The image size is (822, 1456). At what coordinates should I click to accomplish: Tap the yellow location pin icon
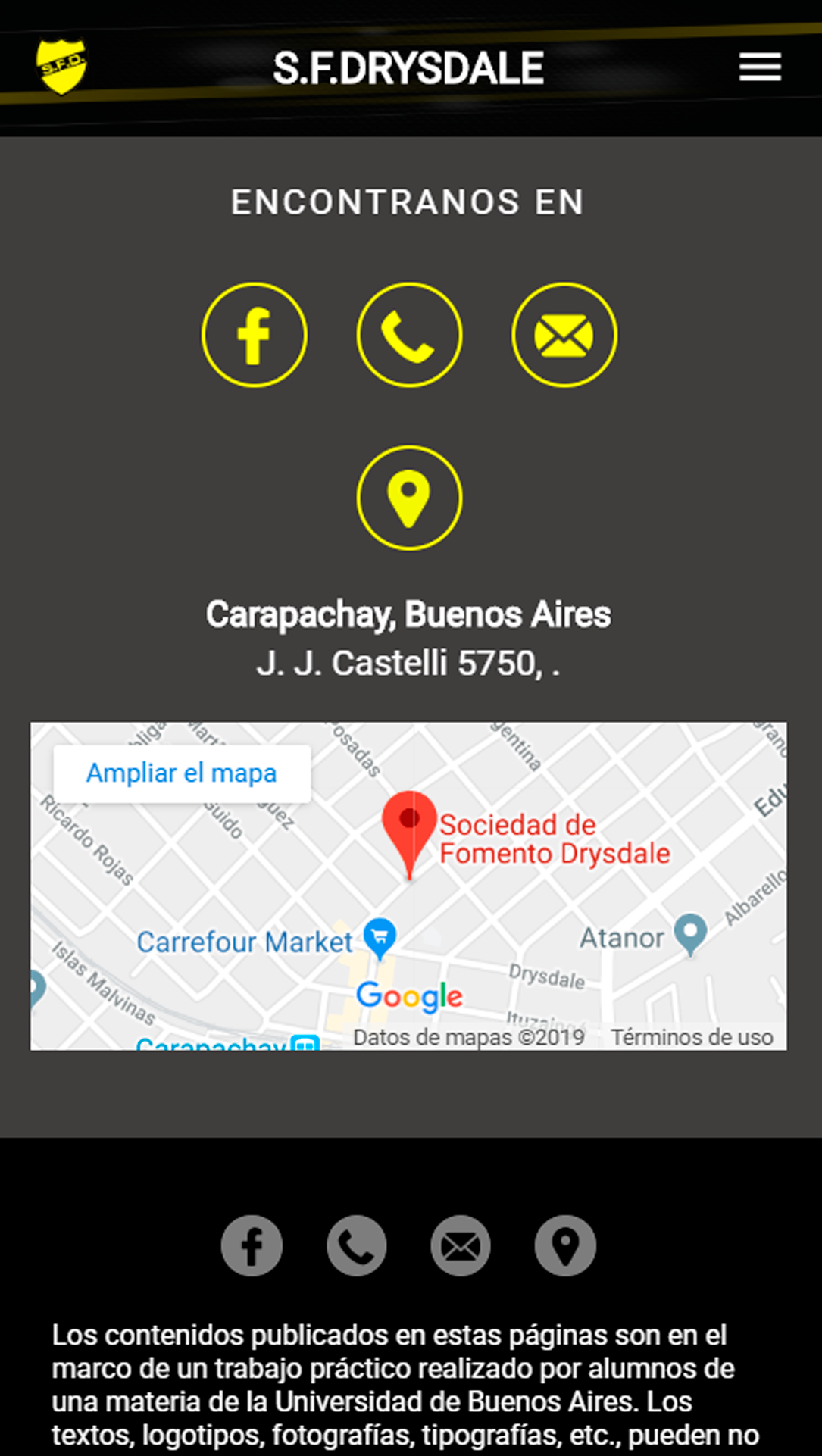coord(409,498)
